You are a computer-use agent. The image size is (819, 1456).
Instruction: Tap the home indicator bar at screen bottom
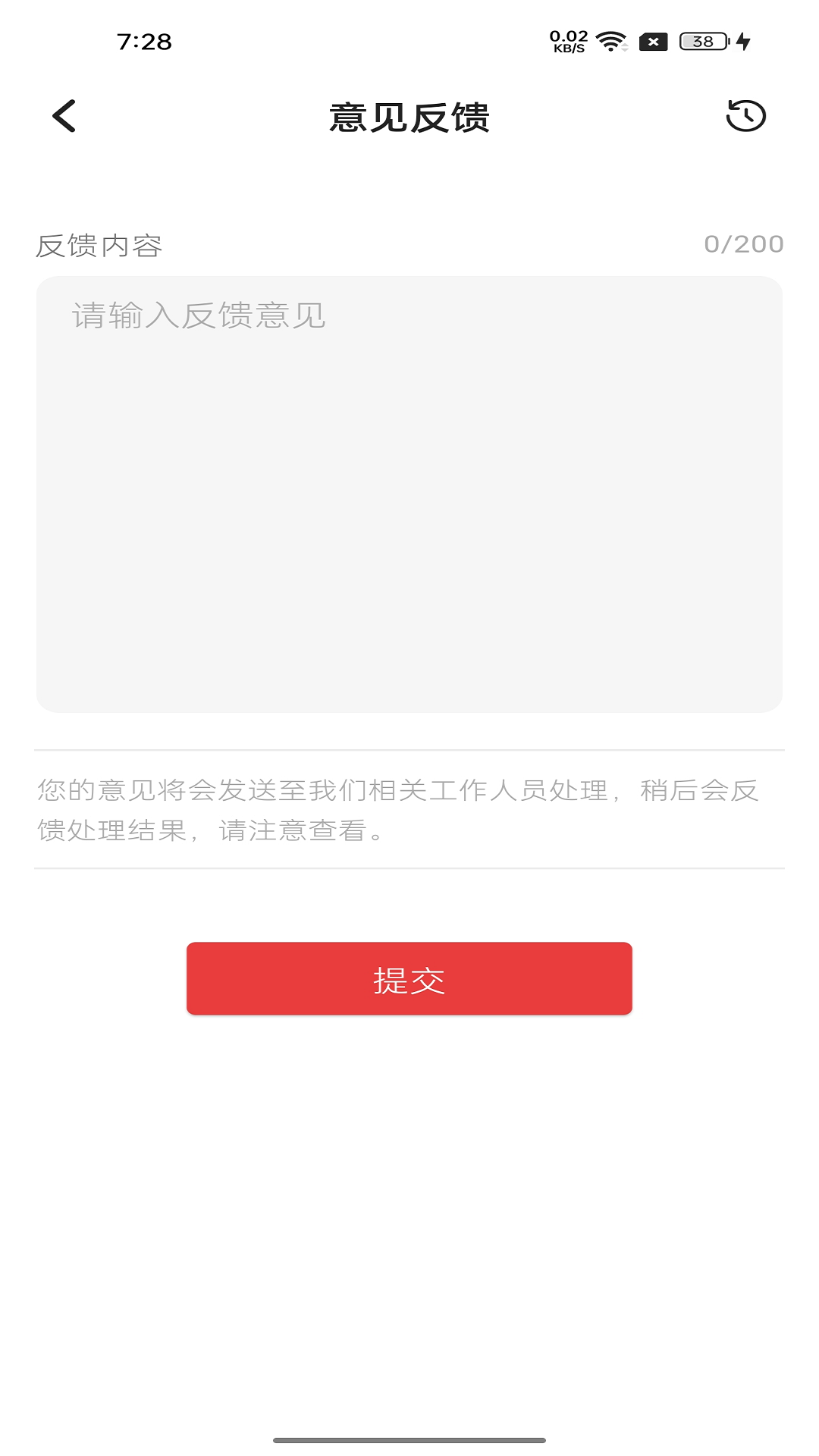(409, 1438)
